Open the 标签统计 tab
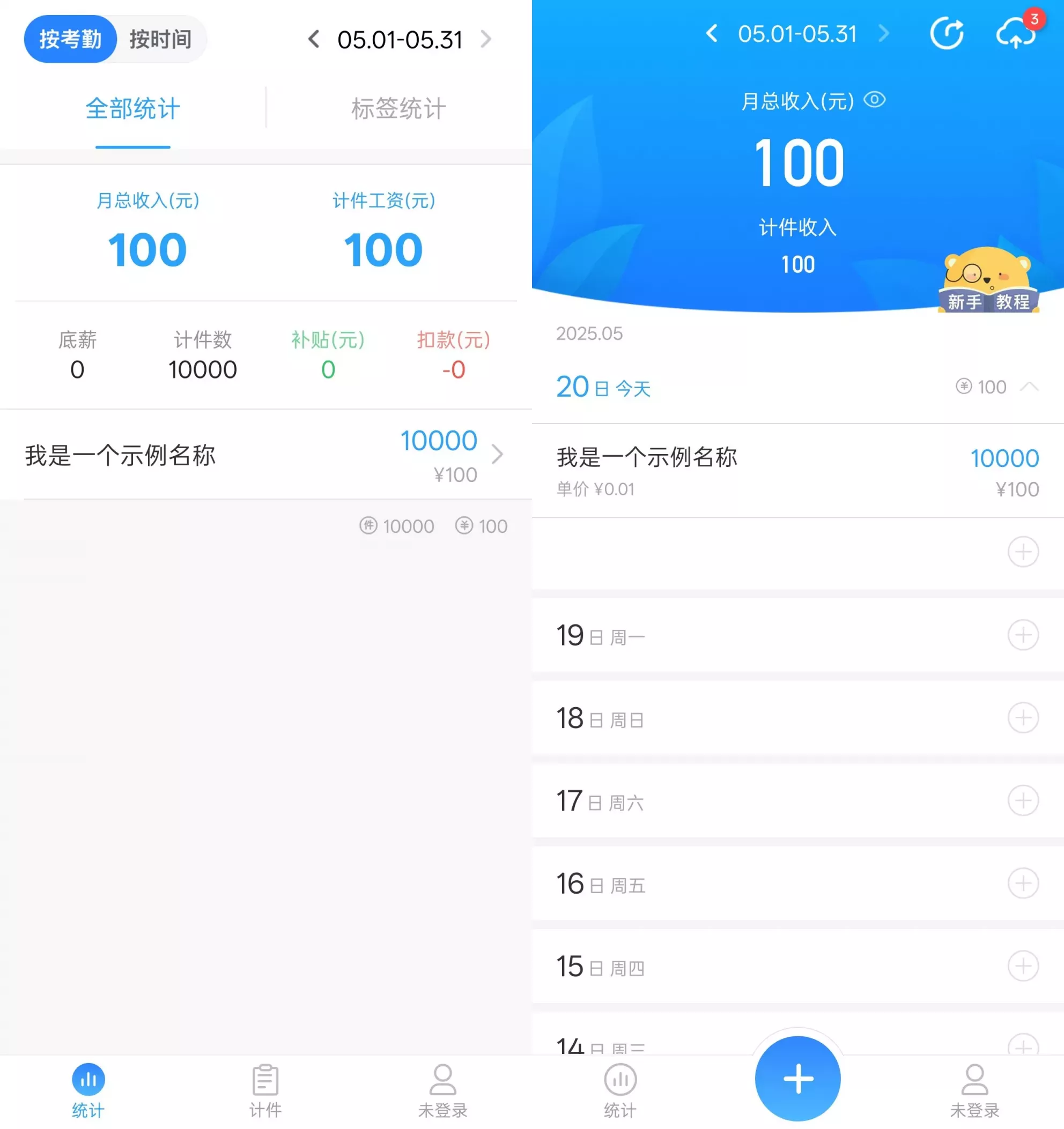Viewport: 1064px width, 1129px height. 398,108
